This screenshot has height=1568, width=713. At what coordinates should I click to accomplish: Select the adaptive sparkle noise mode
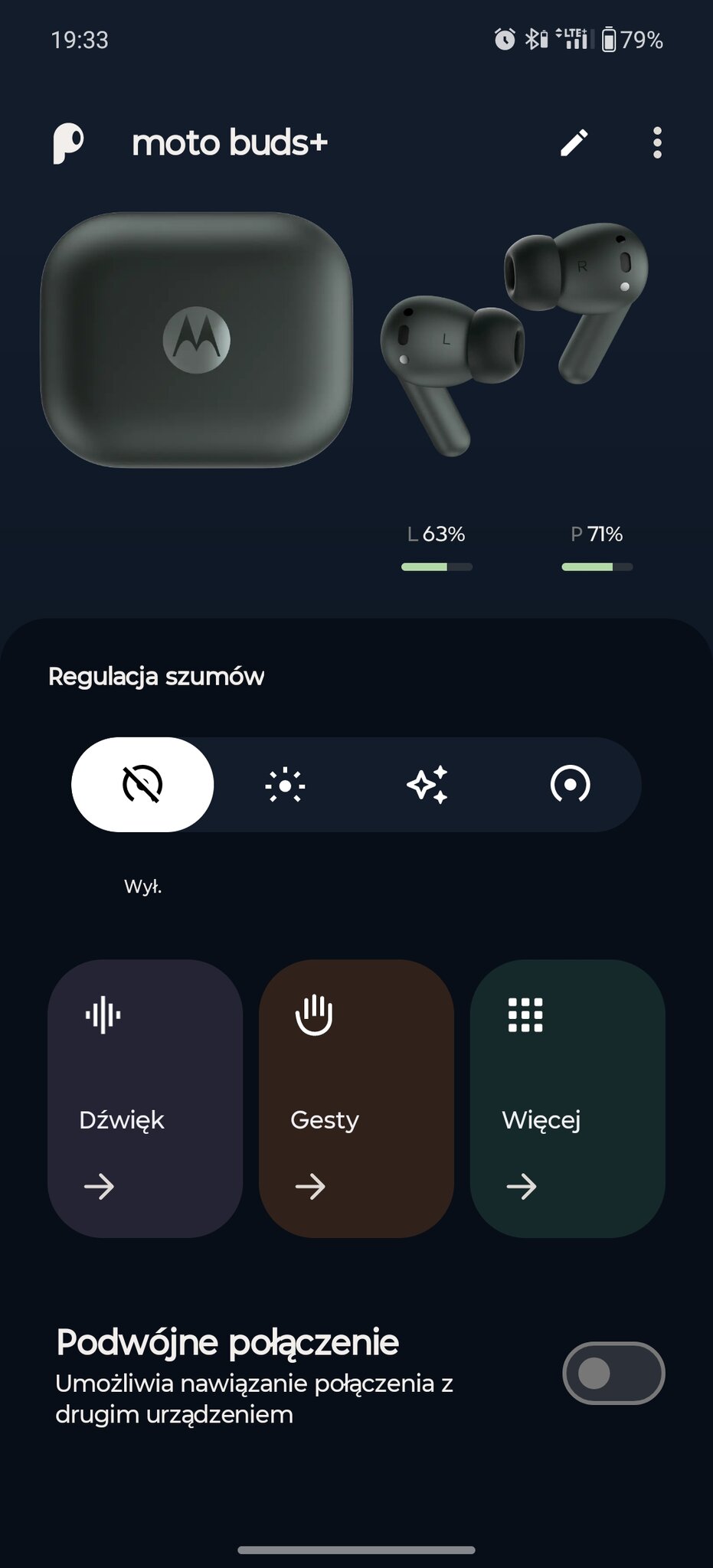pyautogui.click(x=427, y=785)
